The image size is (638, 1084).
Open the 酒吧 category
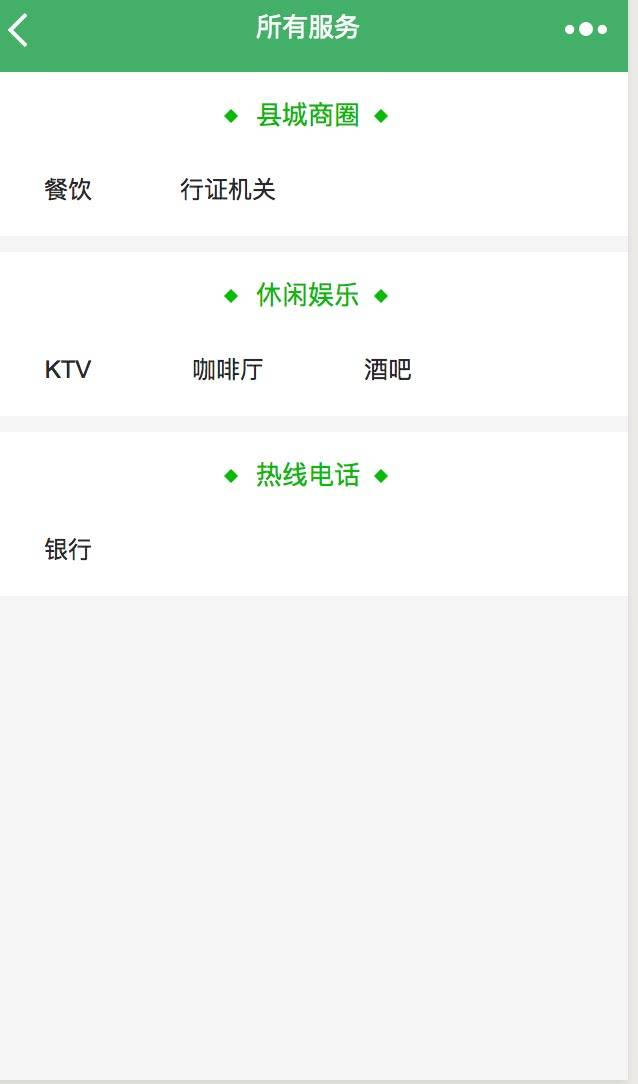click(x=388, y=369)
